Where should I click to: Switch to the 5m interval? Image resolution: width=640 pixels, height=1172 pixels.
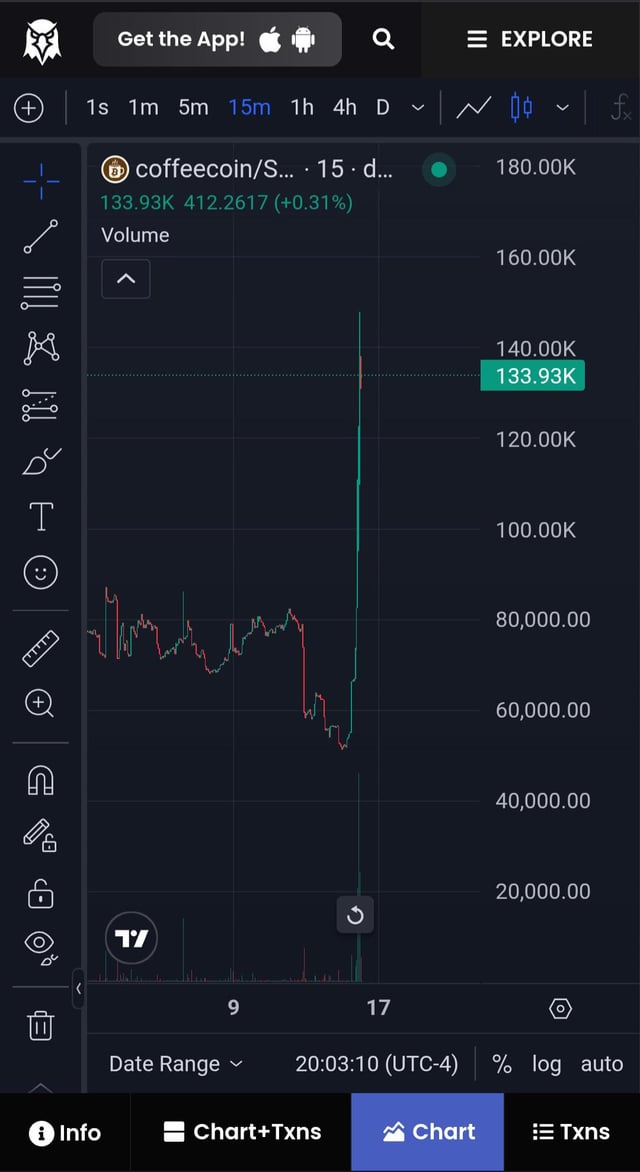pos(193,107)
